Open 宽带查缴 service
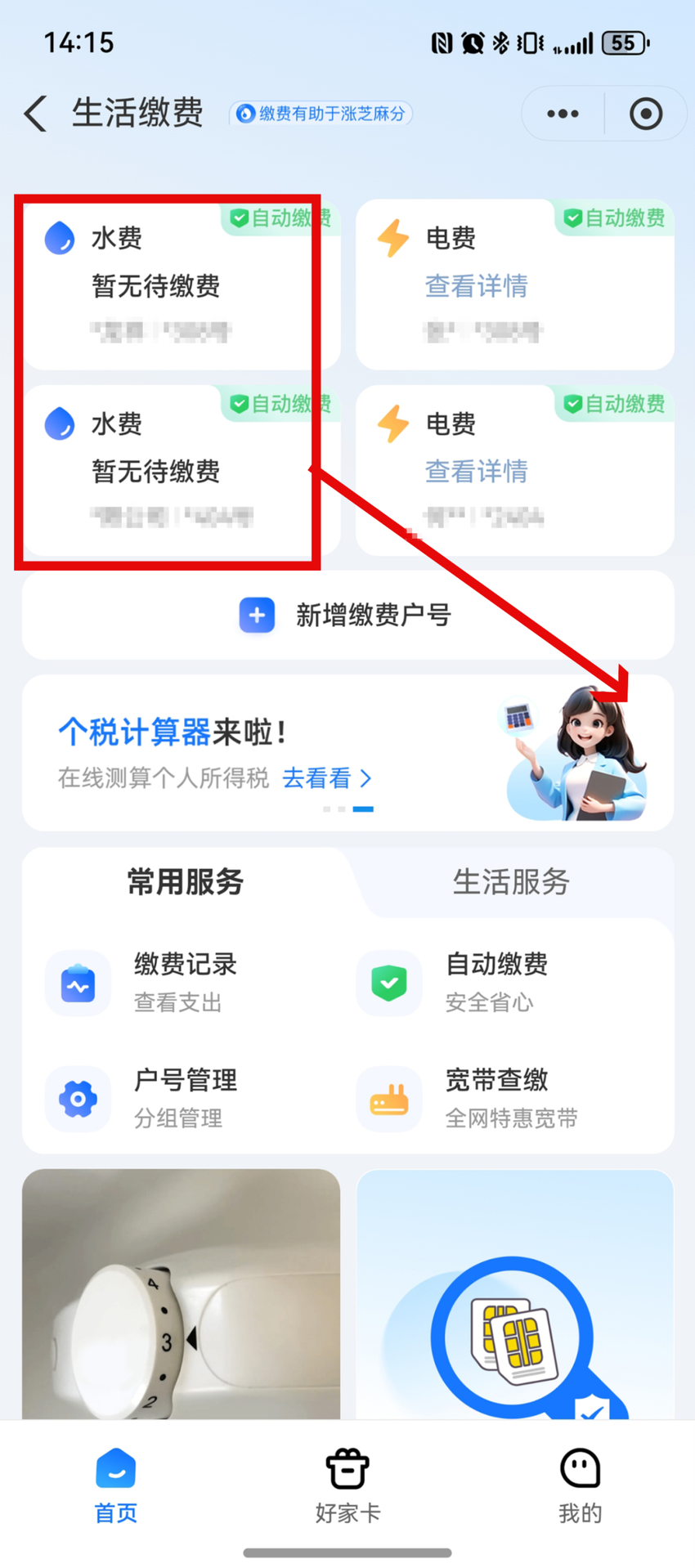 click(x=495, y=1097)
